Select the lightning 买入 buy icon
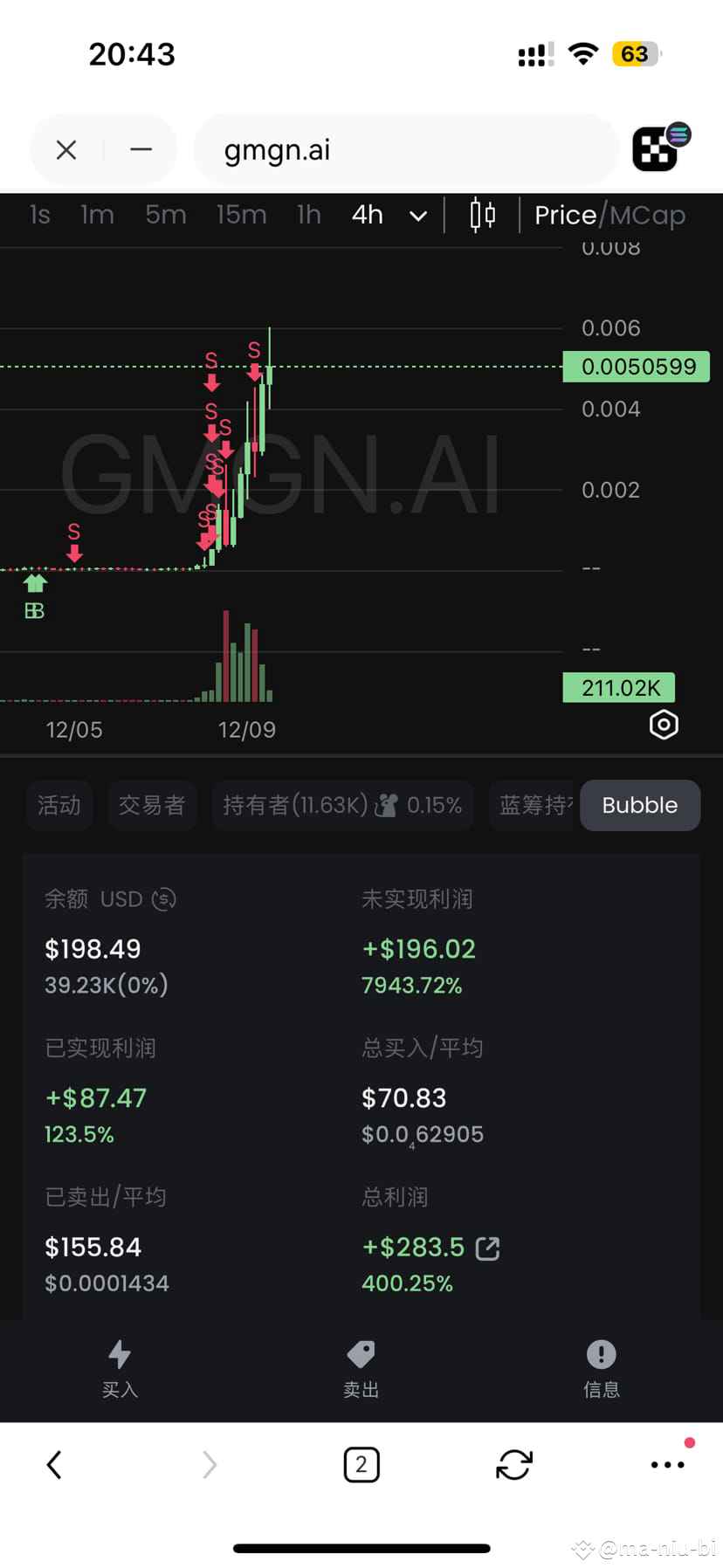The height and width of the screenshot is (1568, 723). pyautogui.click(x=119, y=1354)
